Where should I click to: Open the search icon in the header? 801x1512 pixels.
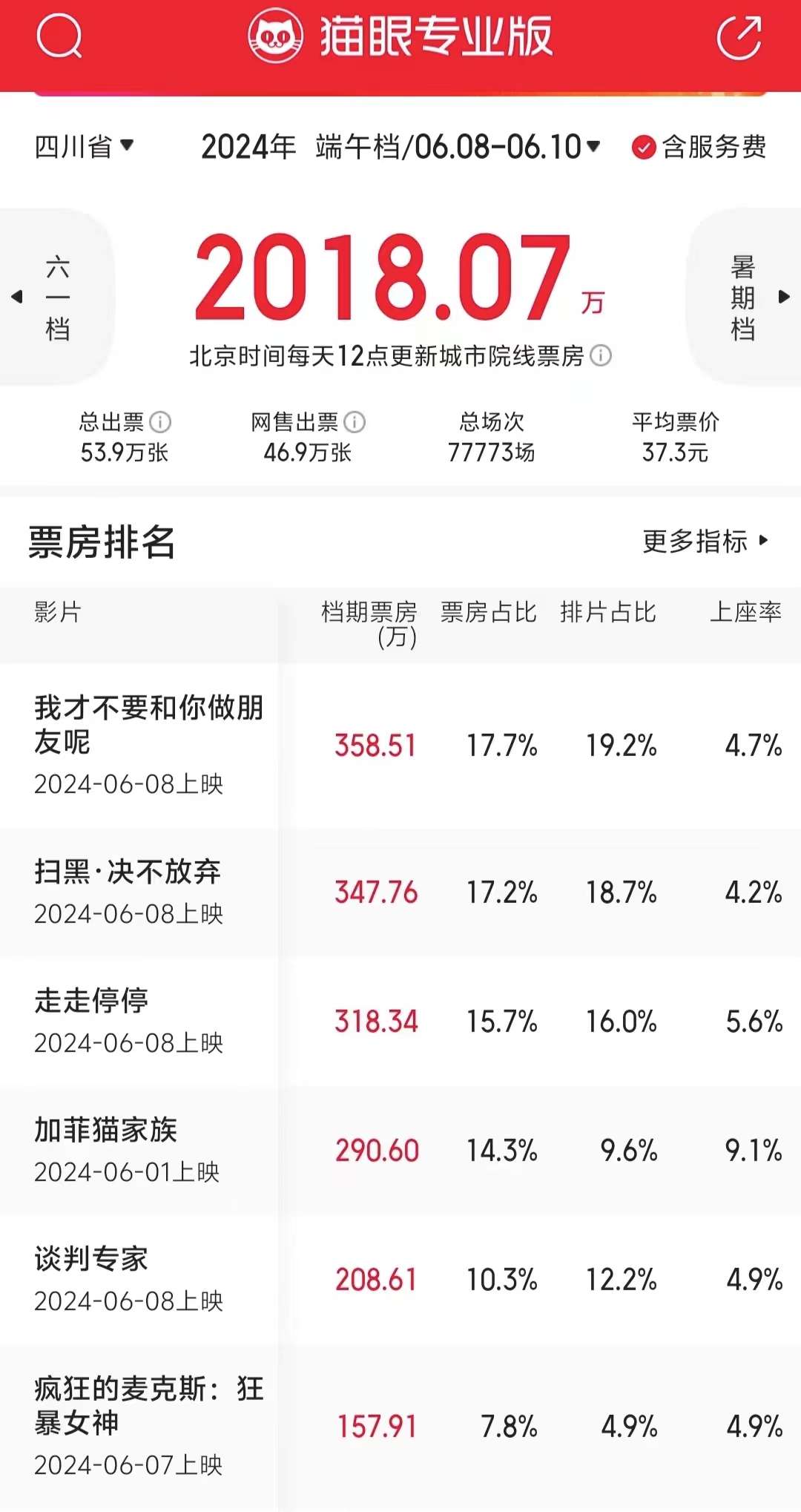pyautogui.click(x=59, y=36)
